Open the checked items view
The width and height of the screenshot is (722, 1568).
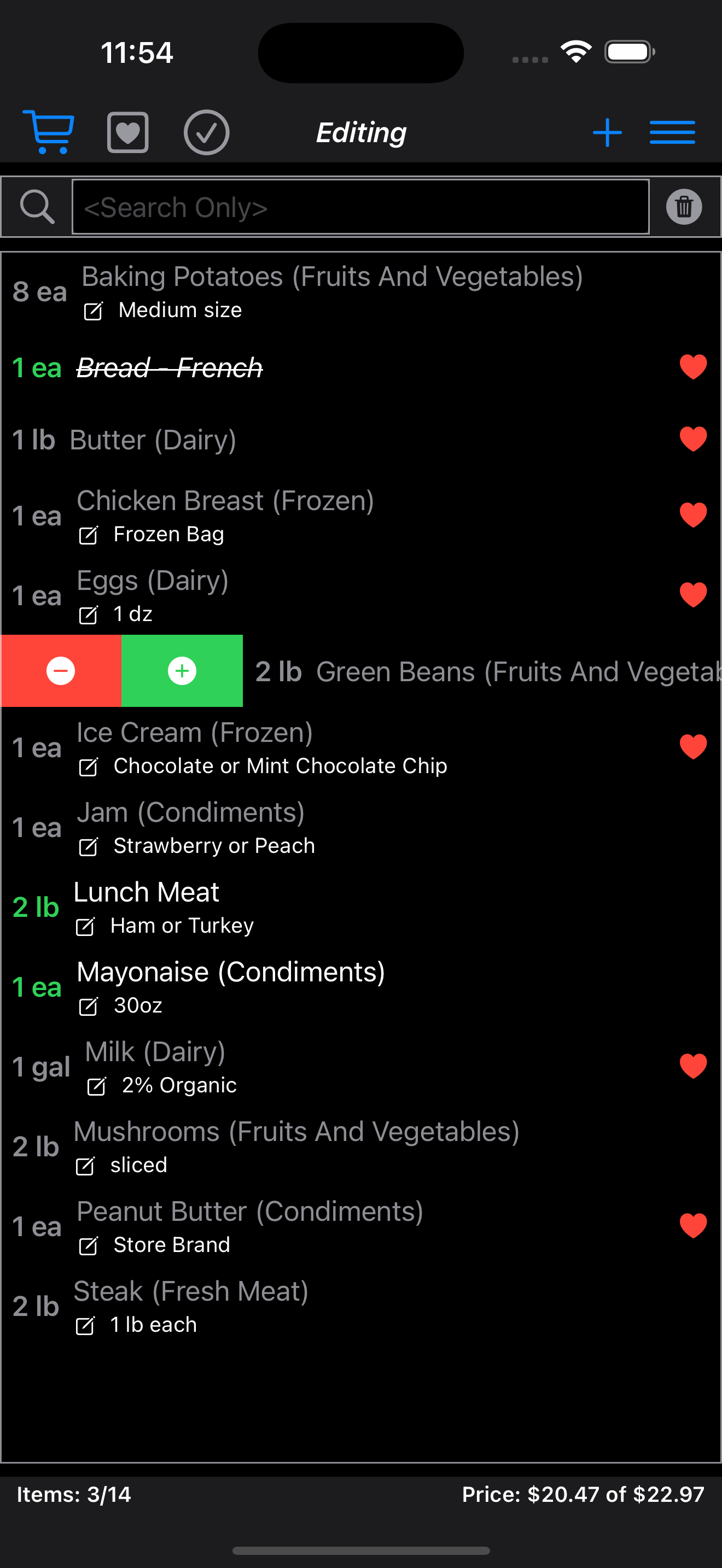(206, 132)
